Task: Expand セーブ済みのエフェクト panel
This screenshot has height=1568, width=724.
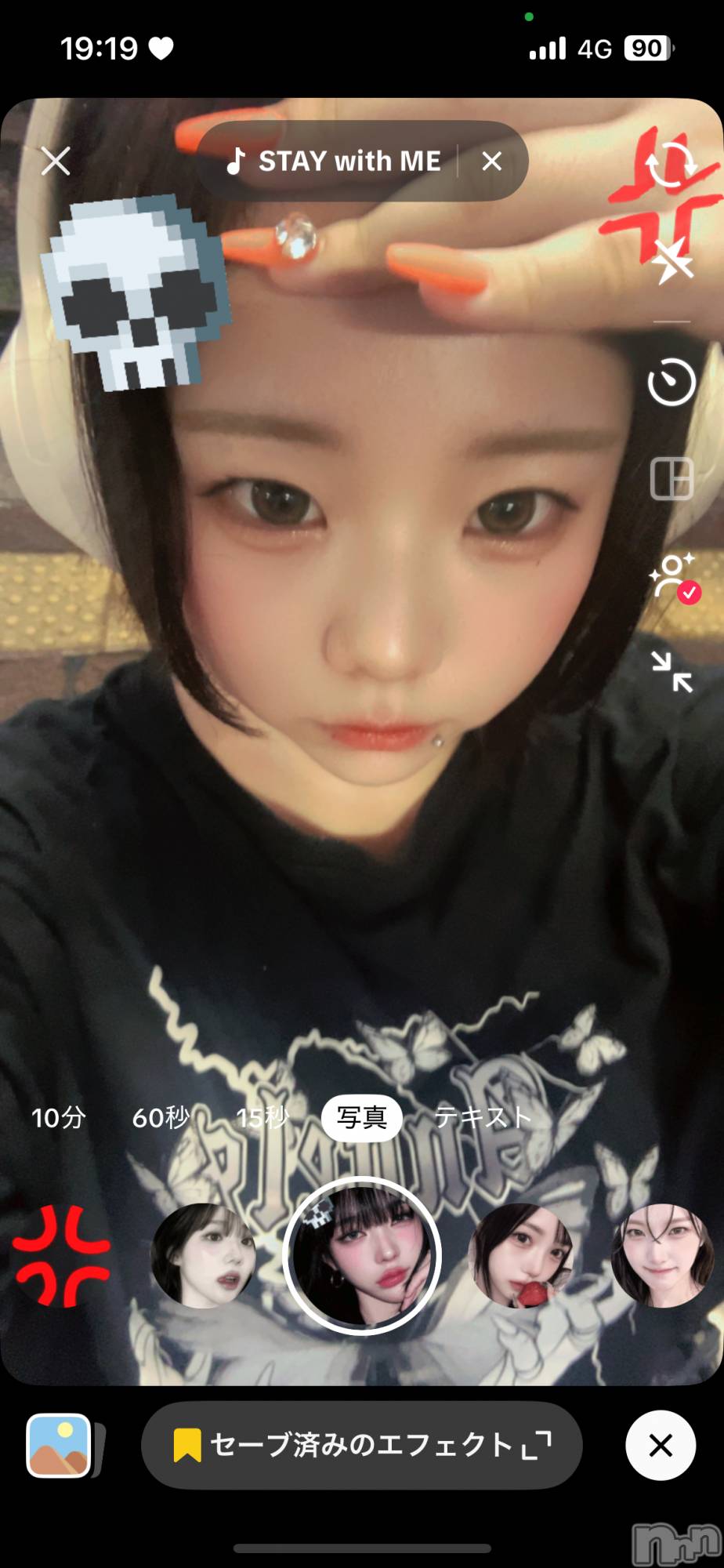Action: pyautogui.click(x=362, y=1445)
